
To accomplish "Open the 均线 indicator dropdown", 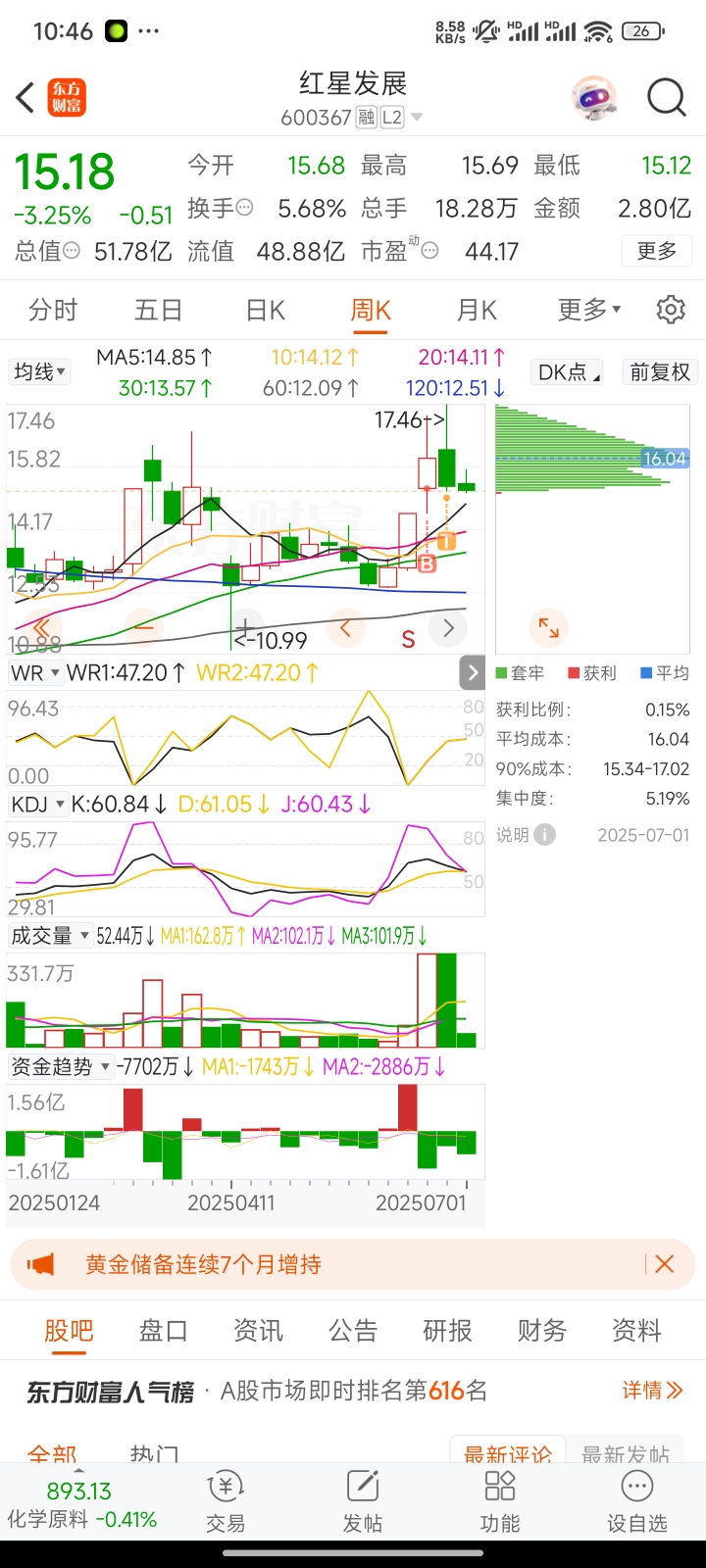I will pos(40,372).
